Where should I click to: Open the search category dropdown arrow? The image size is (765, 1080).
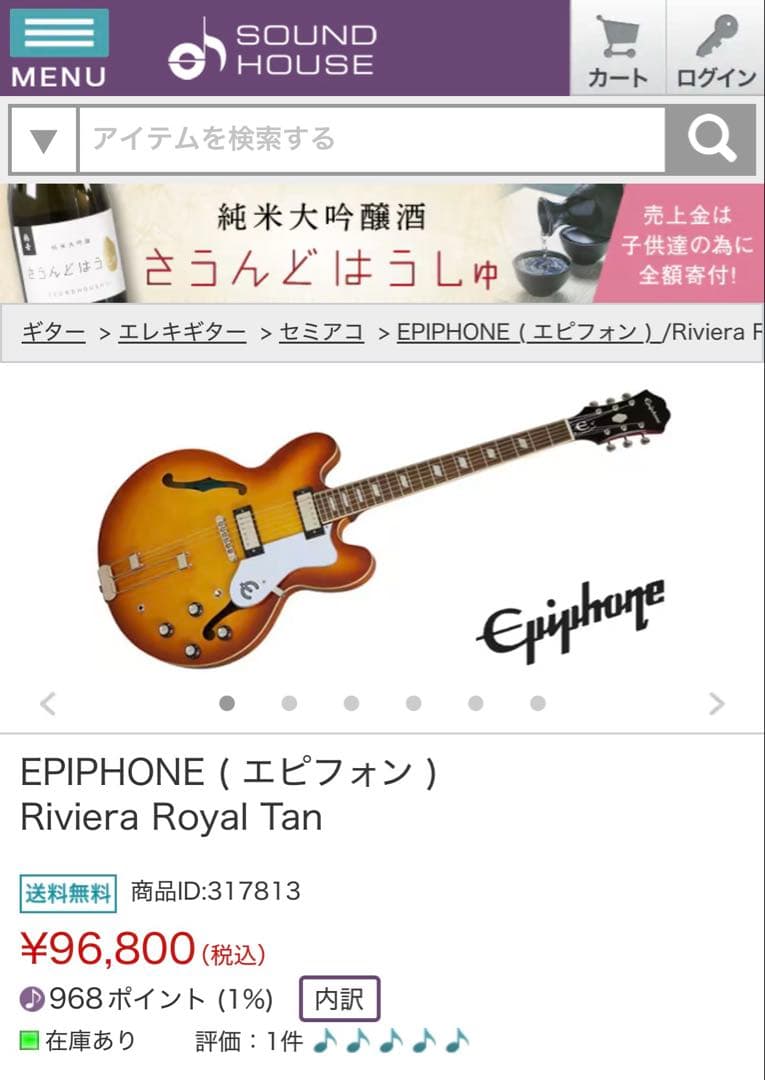tap(41, 139)
